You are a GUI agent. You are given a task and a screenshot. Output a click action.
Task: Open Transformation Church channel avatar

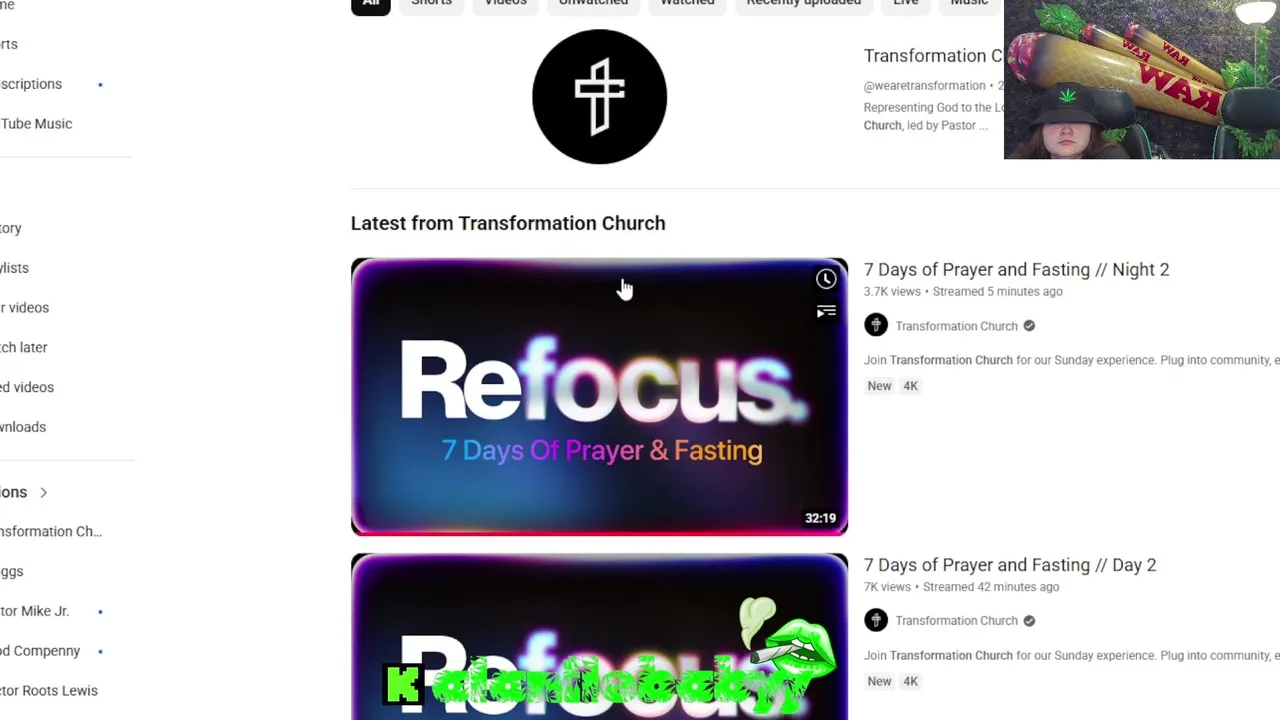(599, 97)
